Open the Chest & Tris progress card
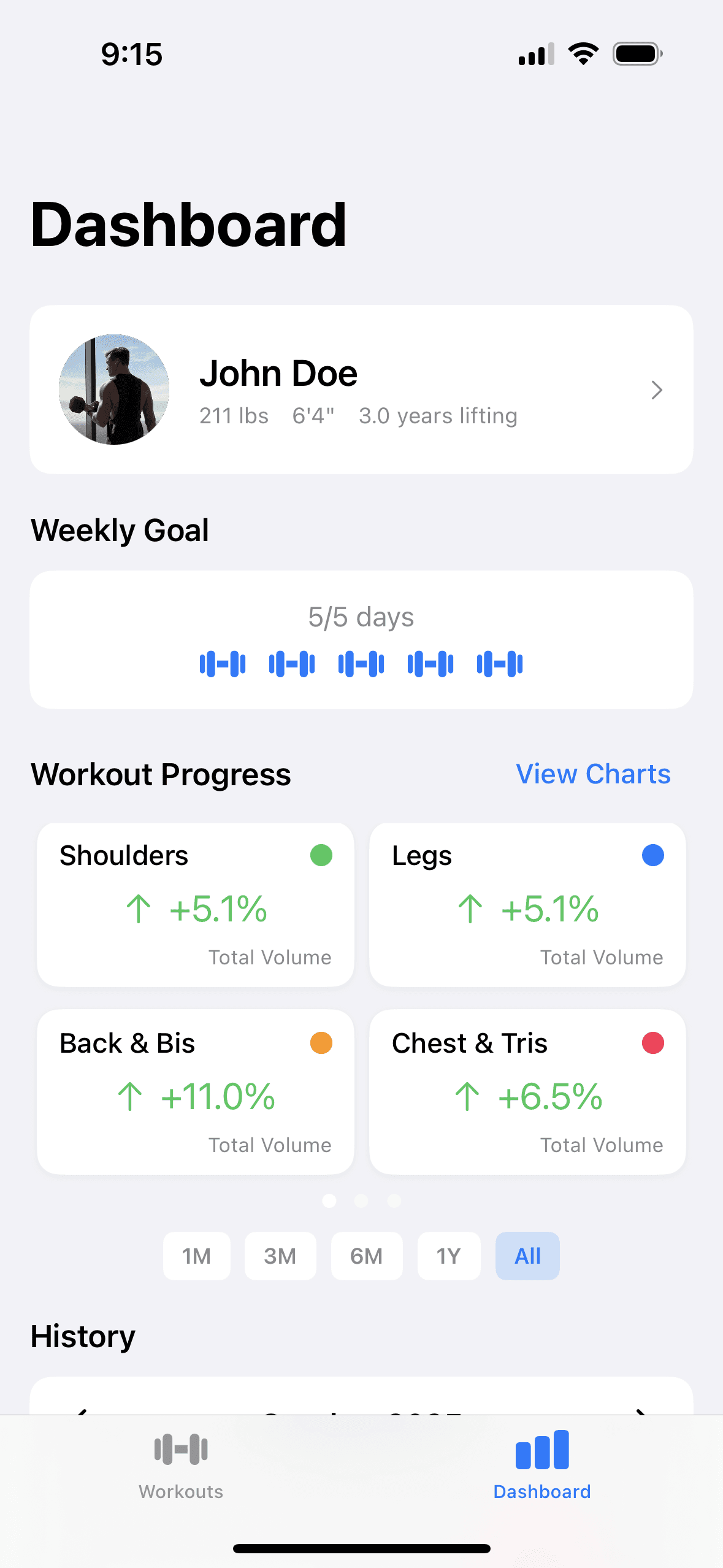This screenshot has height=1568, width=723. 527,1092
